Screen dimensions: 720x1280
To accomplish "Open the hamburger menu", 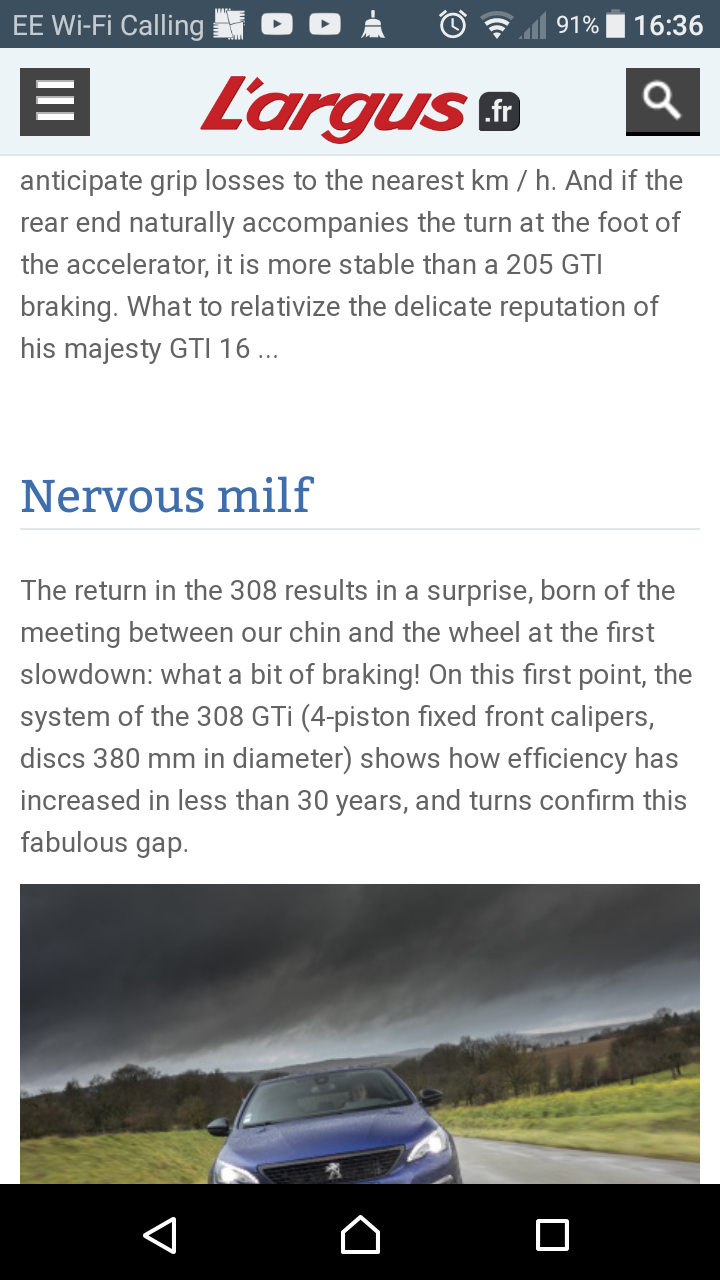I will [55, 102].
